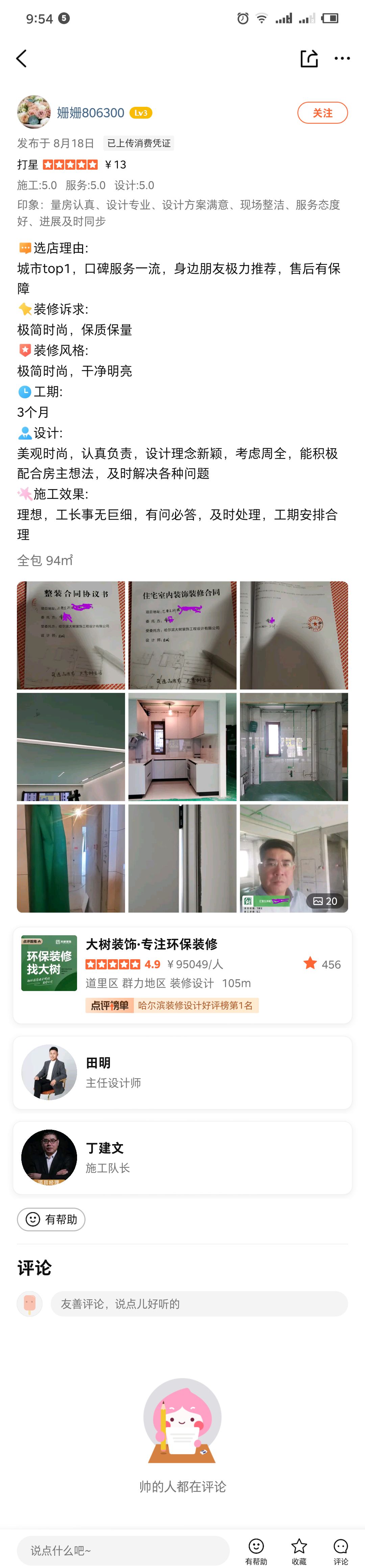Share this review
The image size is (365, 1568).
coord(309,58)
